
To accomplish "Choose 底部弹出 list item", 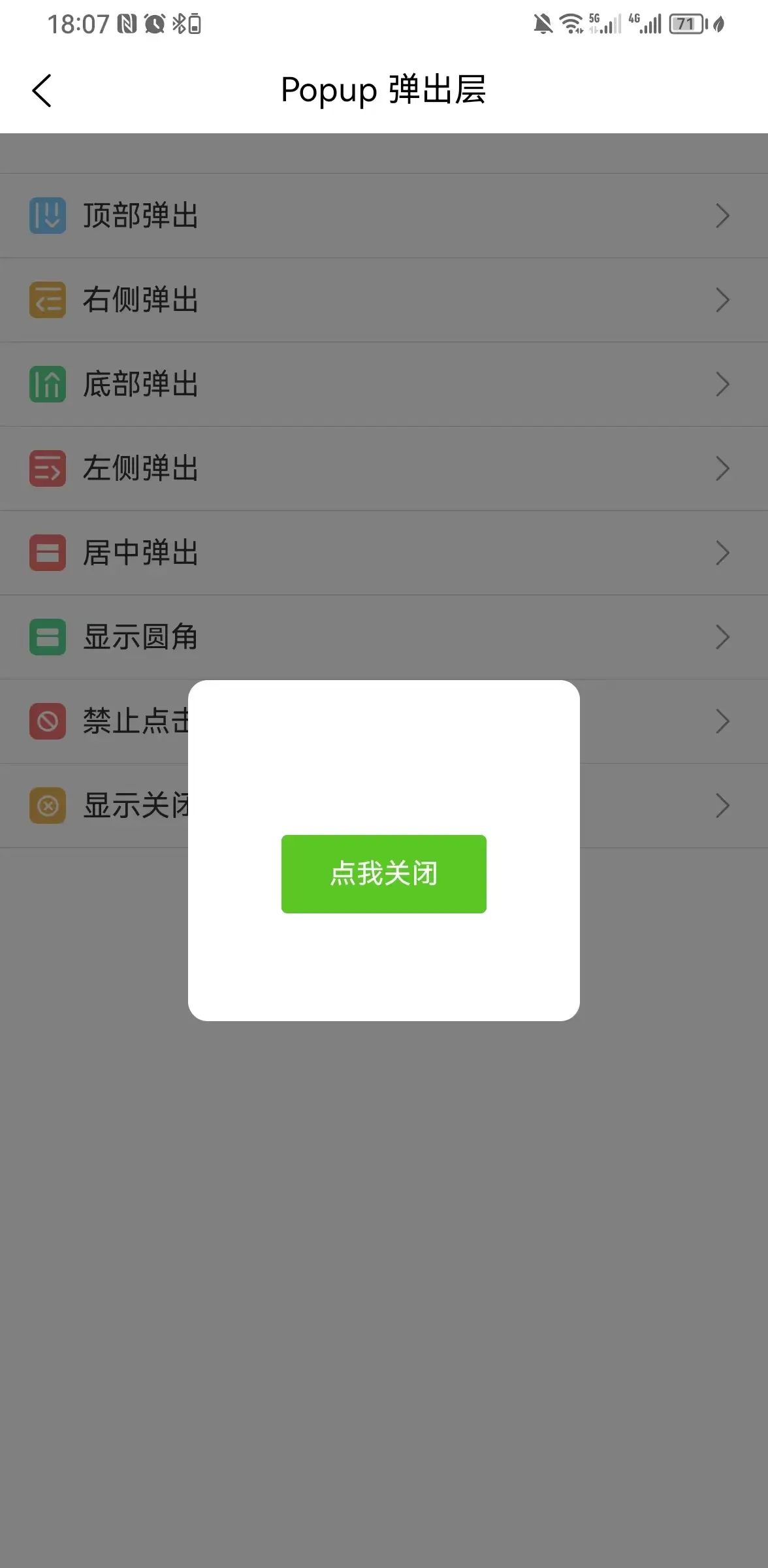I will (383, 384).
